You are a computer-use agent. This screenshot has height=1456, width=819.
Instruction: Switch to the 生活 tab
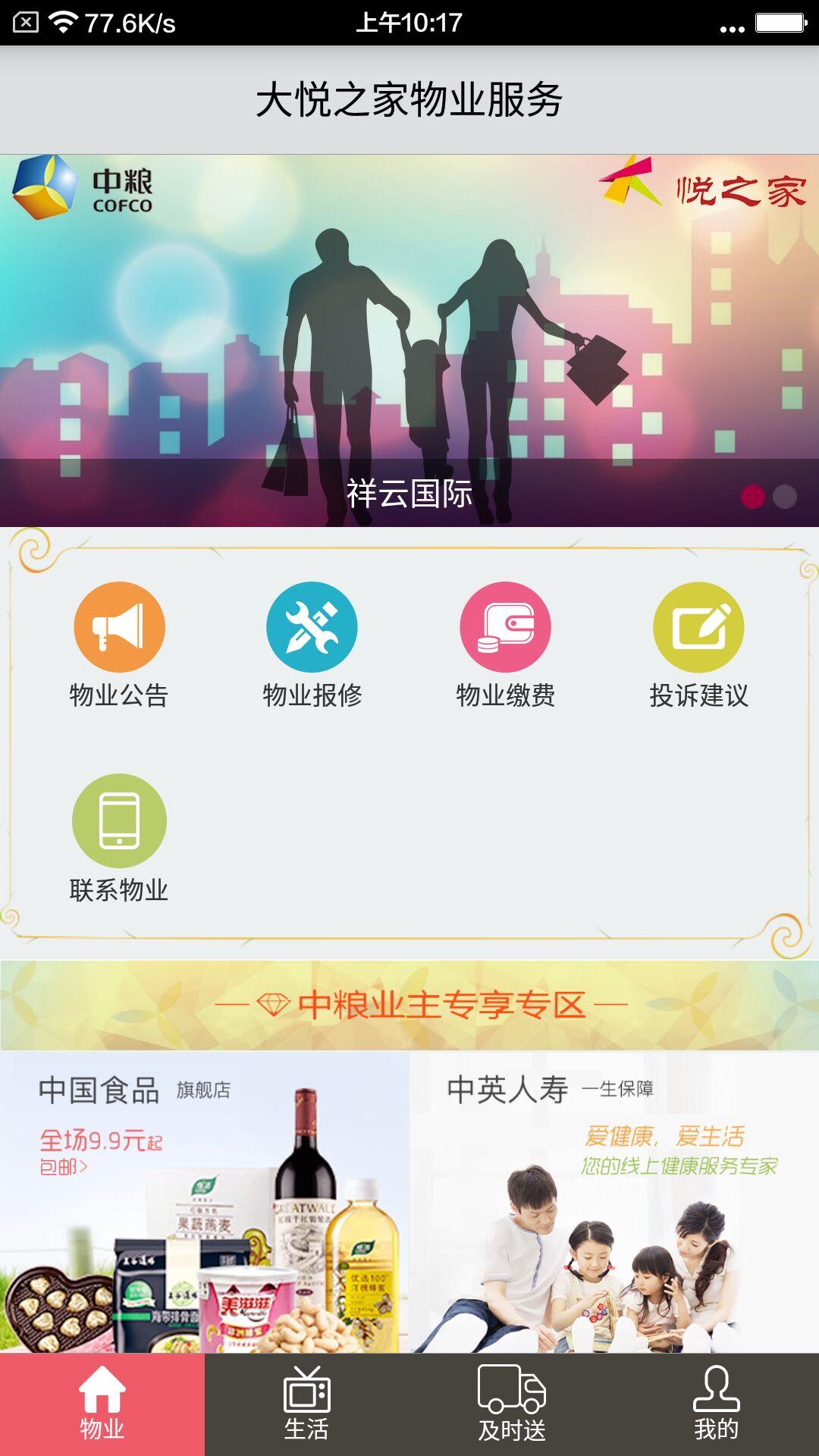click(306, 1404)
